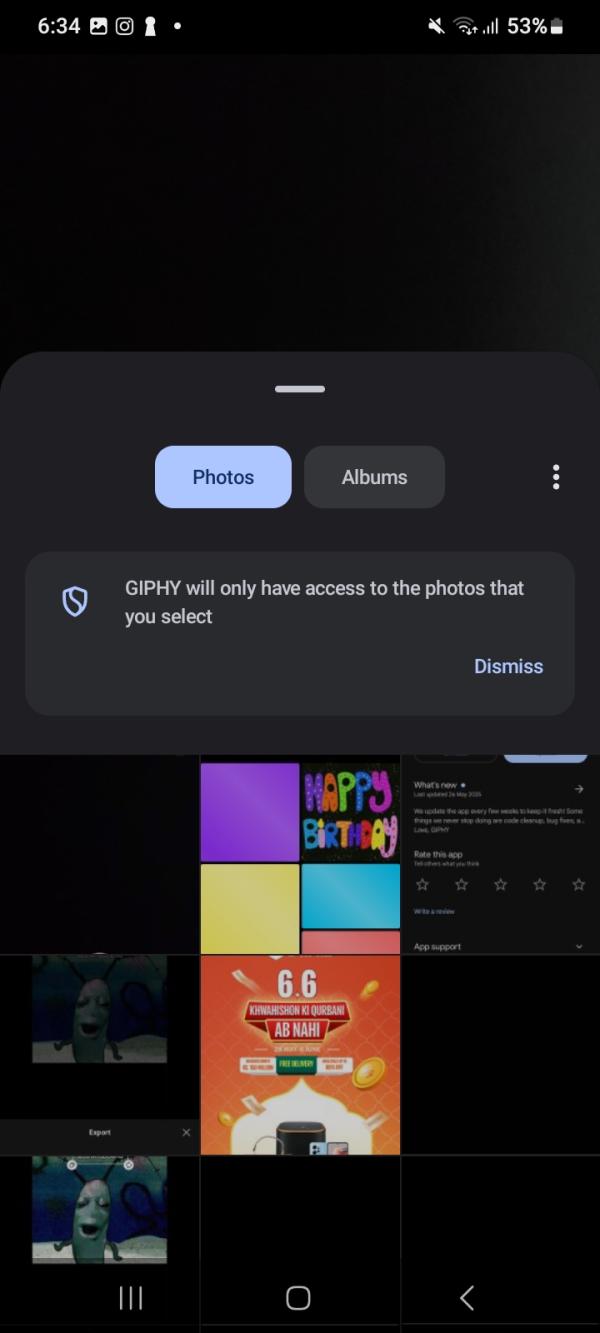Open the three-dot overflow menu

[x=556, y=477]
